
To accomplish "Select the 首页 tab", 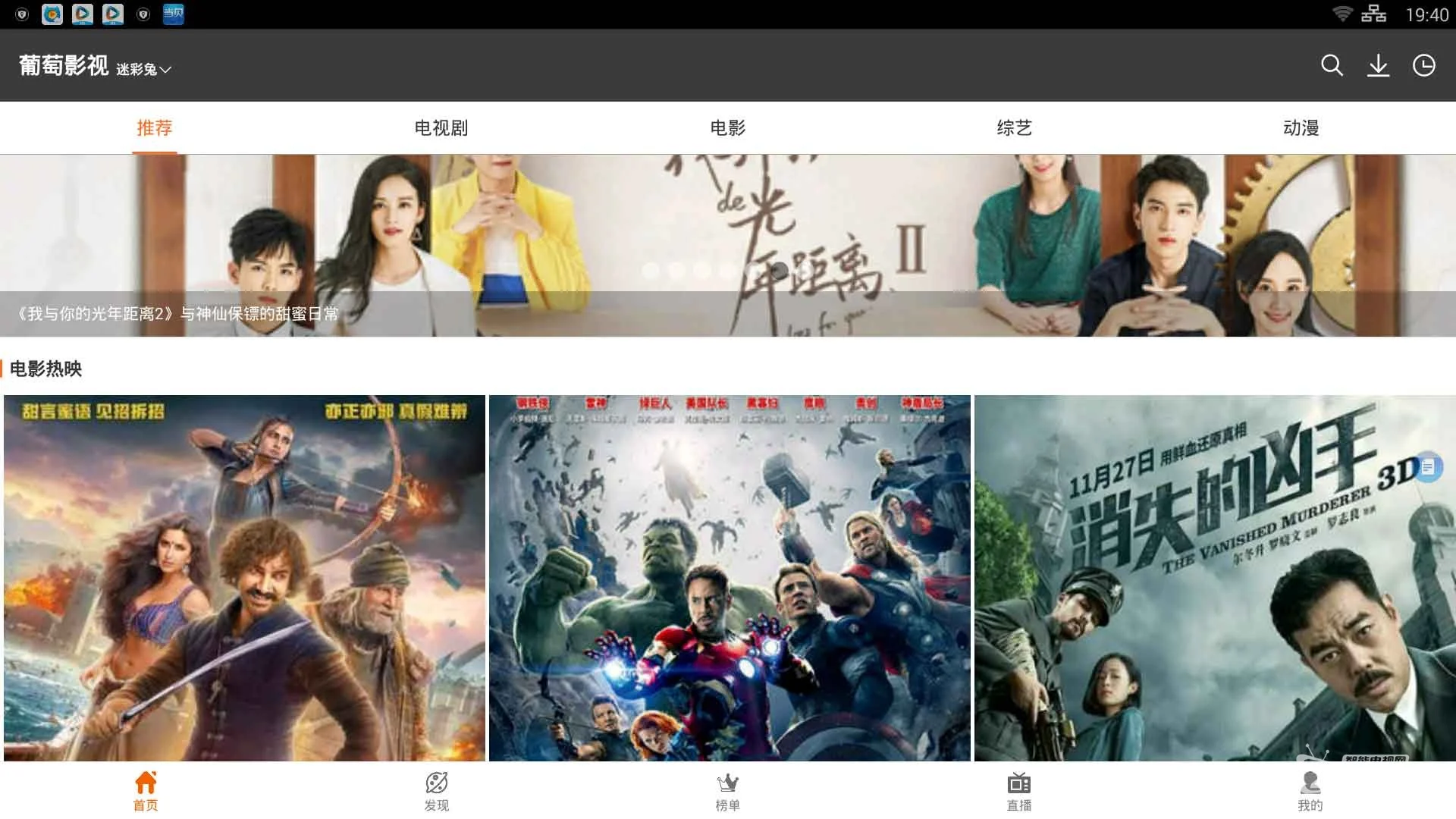I will [146, 791].
